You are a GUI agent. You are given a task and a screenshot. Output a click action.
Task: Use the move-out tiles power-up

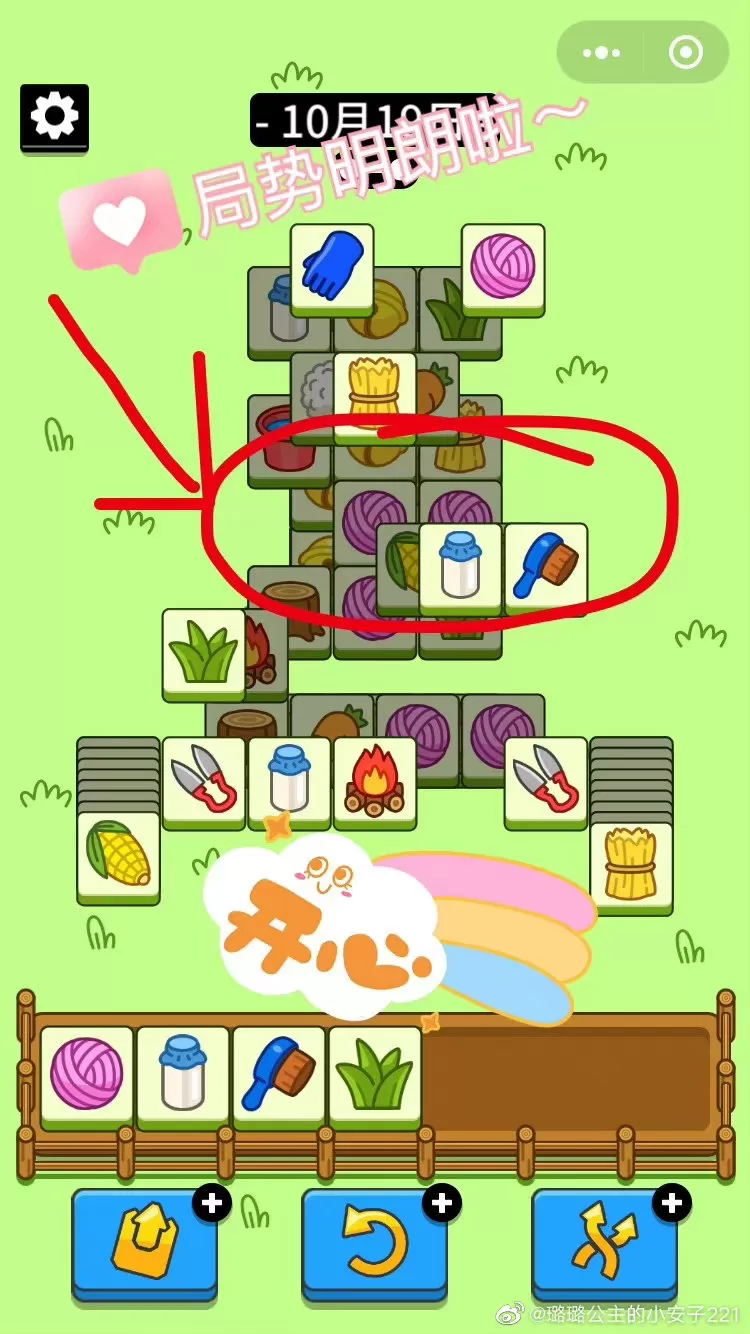click(144, 1241)
